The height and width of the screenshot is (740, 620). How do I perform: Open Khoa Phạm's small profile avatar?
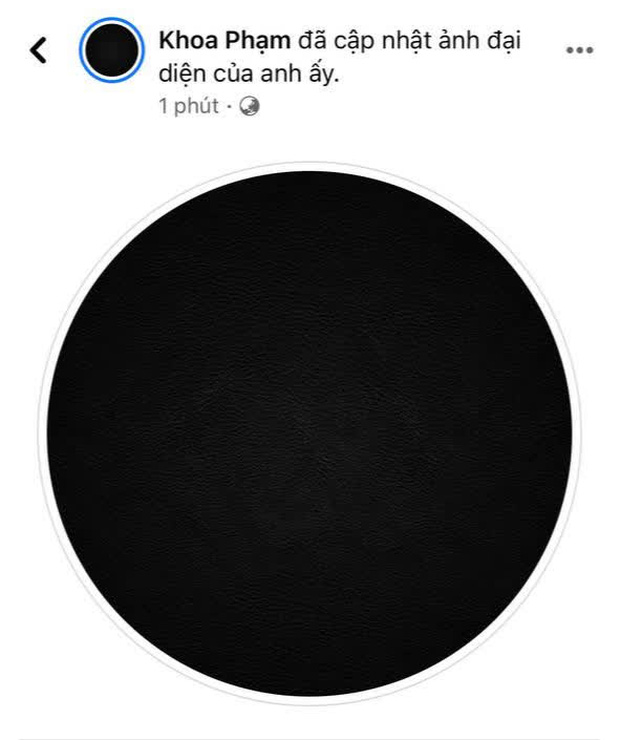pos(111,49)
